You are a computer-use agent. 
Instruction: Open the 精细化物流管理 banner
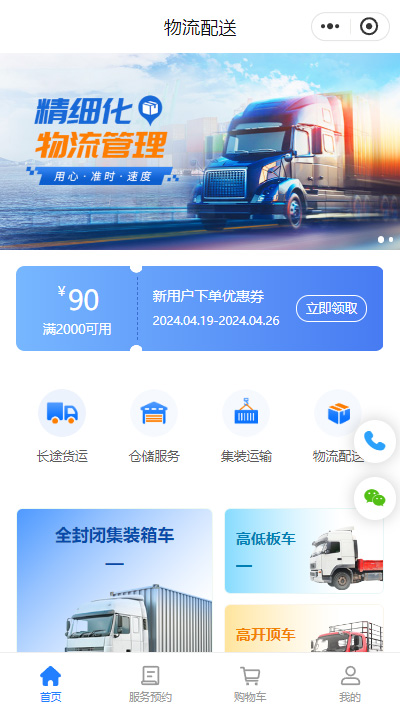[200, 151]
